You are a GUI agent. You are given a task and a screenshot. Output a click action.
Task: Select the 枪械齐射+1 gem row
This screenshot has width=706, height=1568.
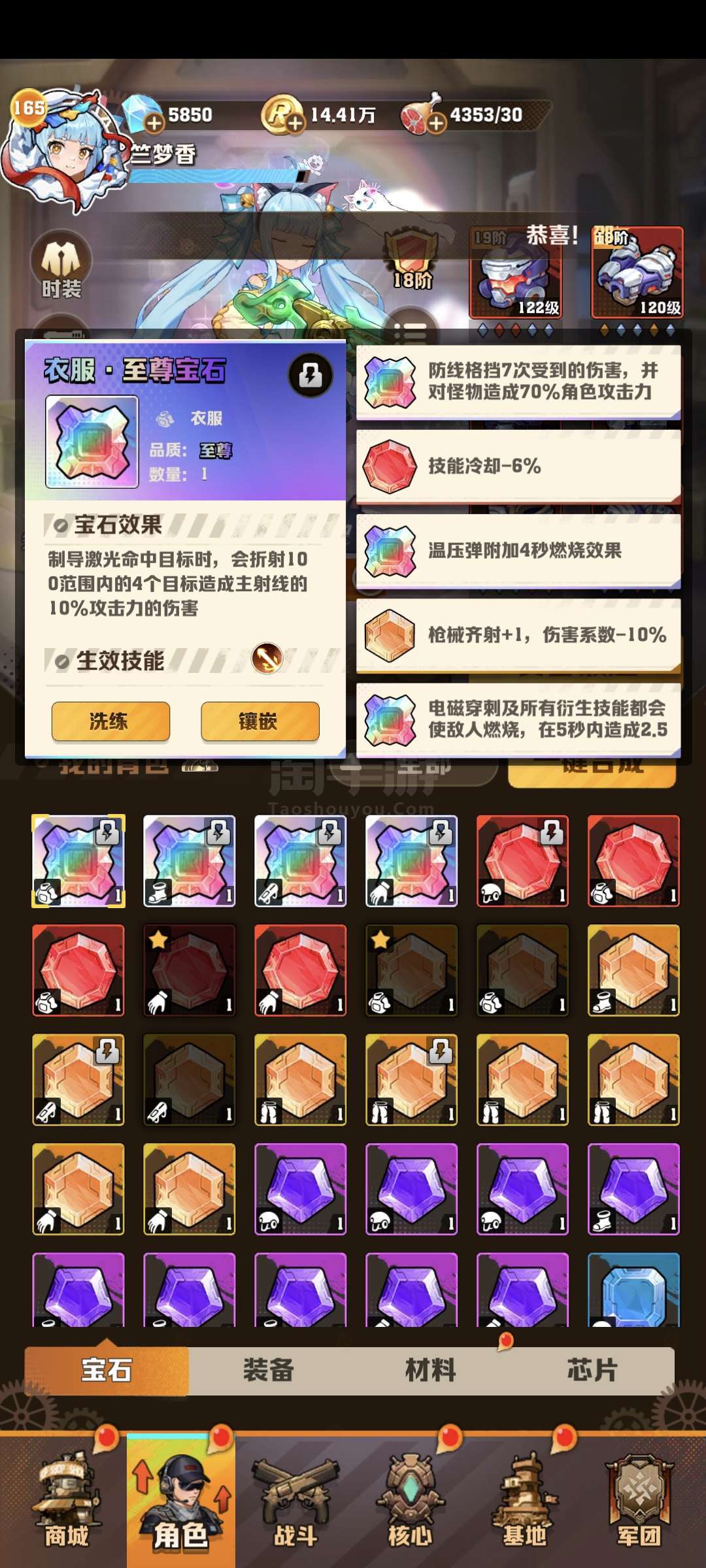[x=518, y=635]
